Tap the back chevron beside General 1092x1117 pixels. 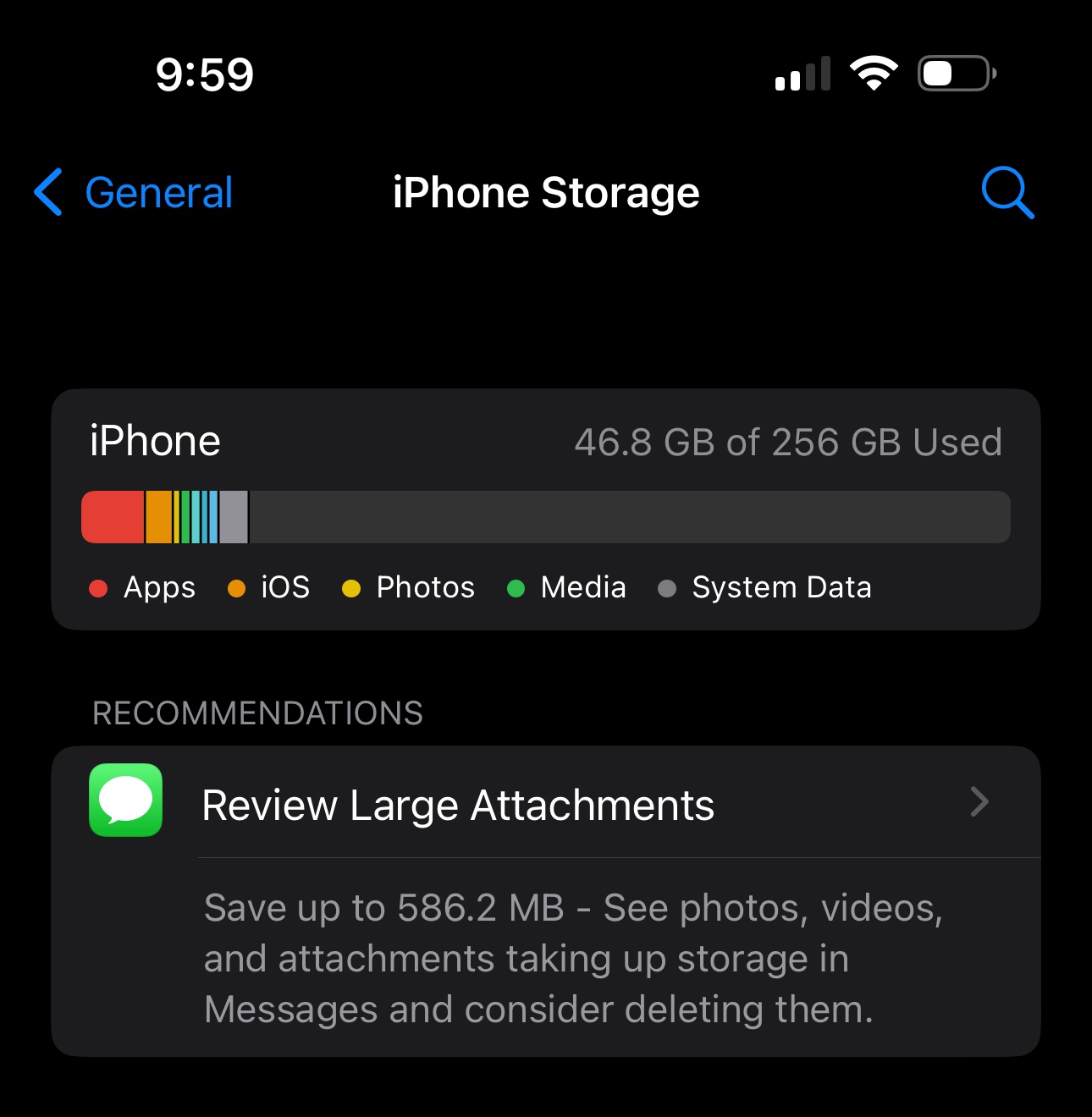(x=49, y=193)
